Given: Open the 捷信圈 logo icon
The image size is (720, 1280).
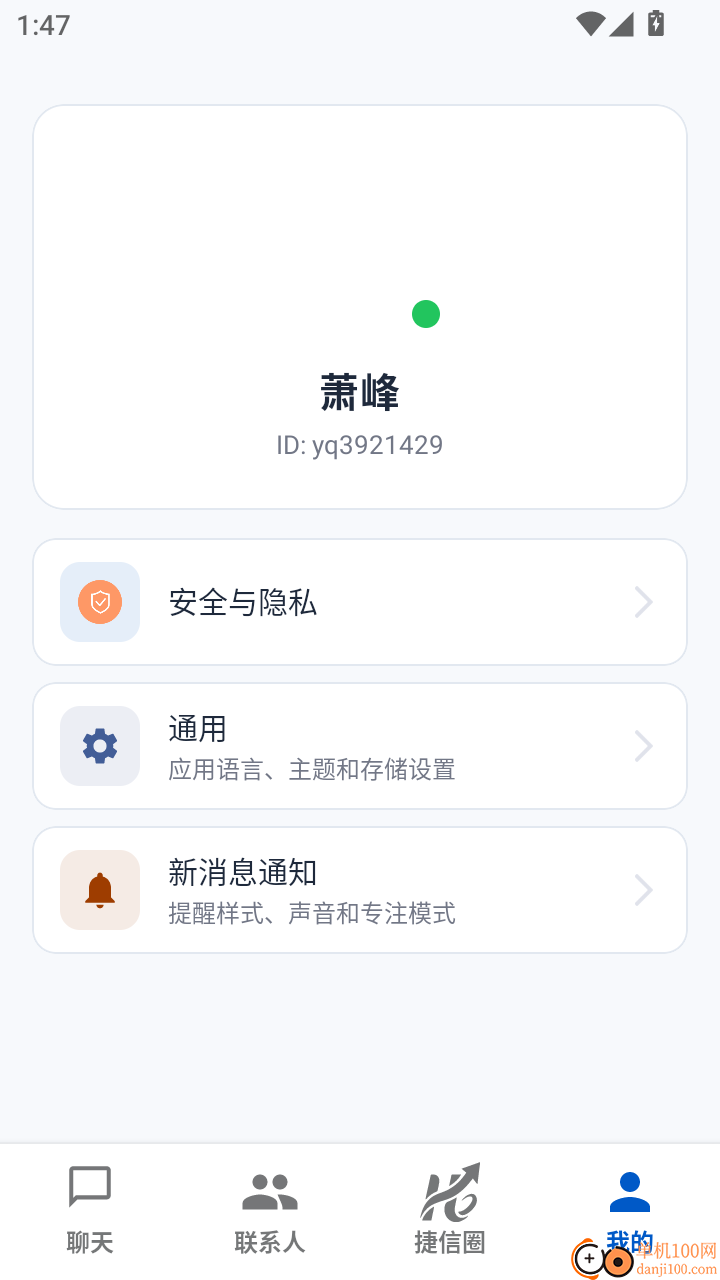Looking at the screenshot, I should (450, 1192).
